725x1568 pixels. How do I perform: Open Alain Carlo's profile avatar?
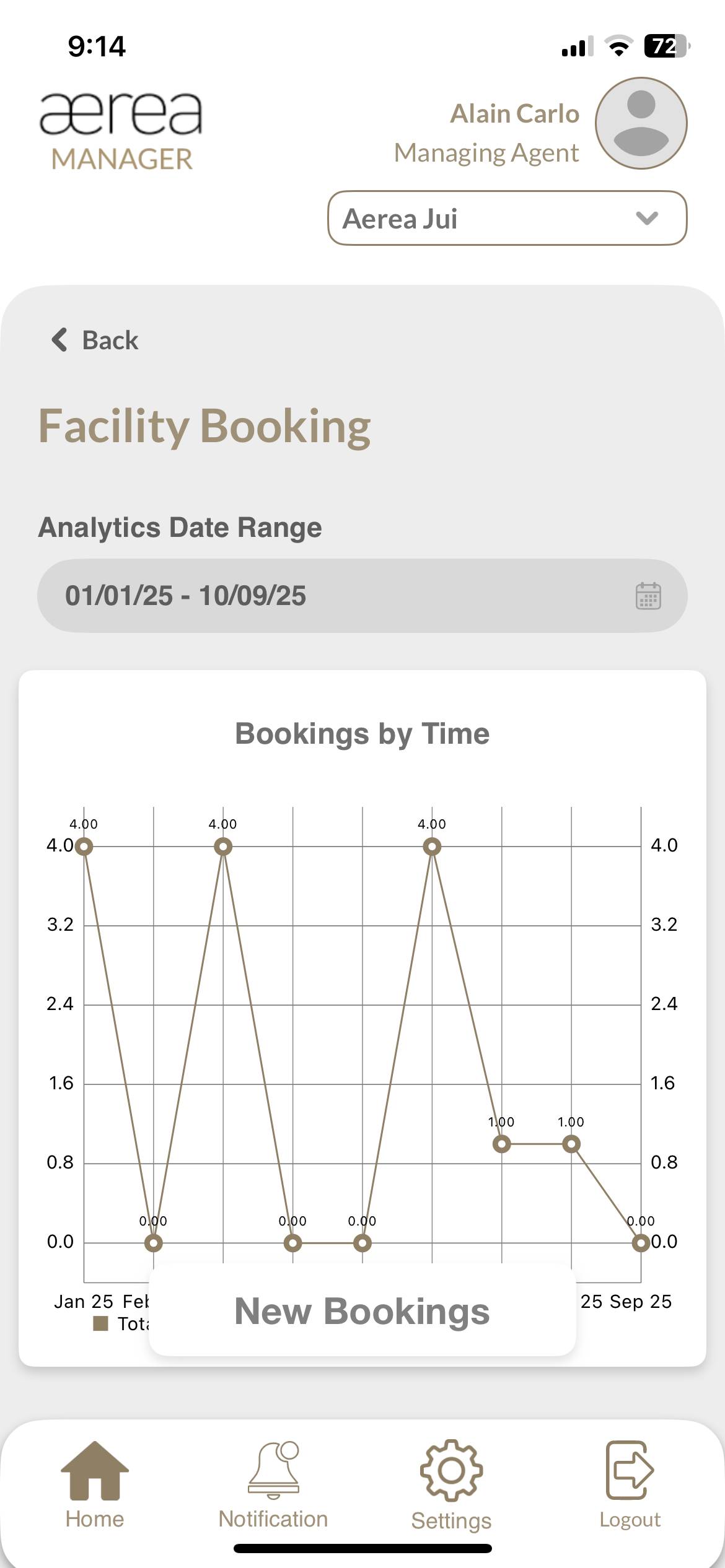(x=641, y=123)
